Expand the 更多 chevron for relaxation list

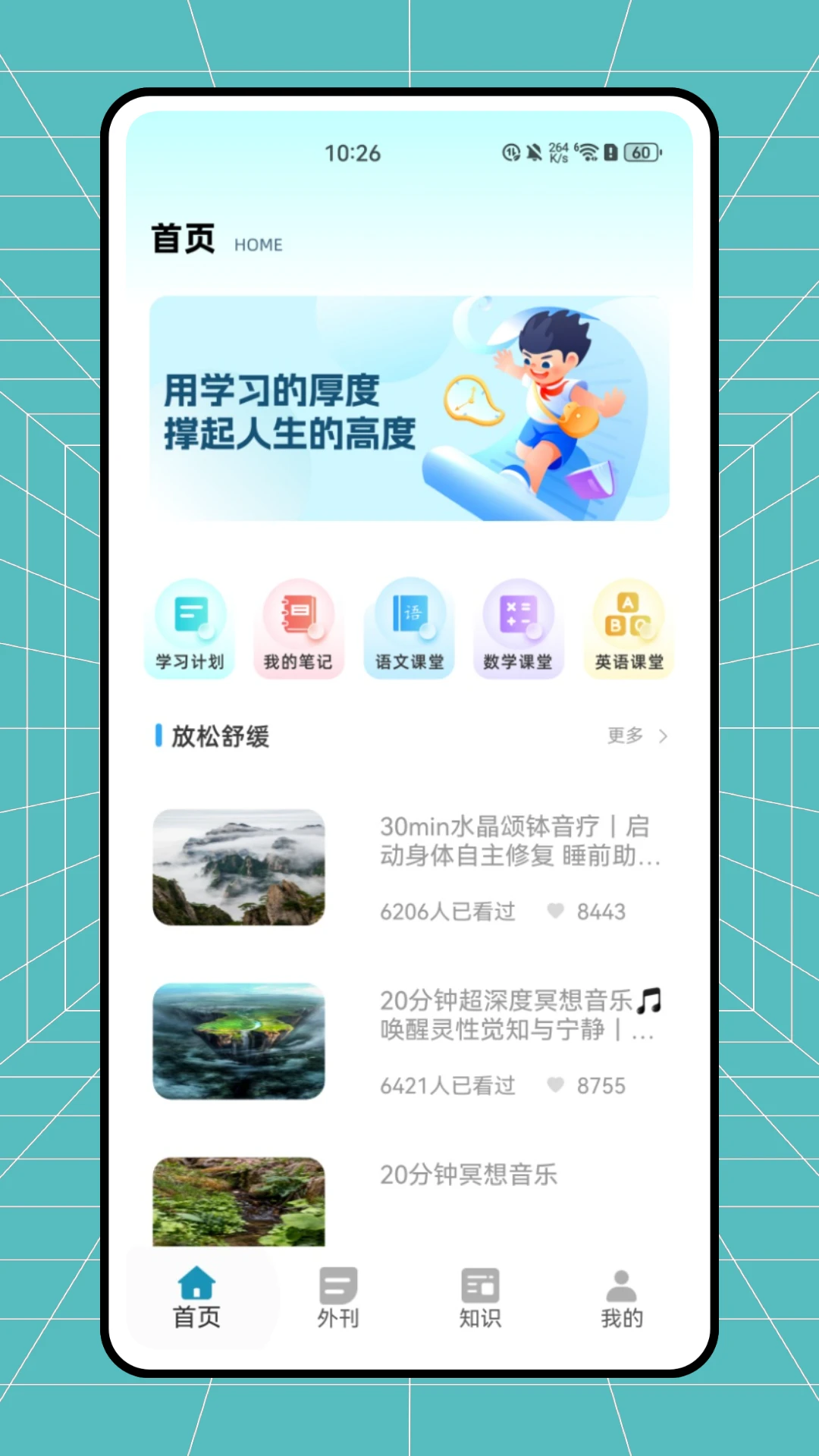click(x=663, y=736)
